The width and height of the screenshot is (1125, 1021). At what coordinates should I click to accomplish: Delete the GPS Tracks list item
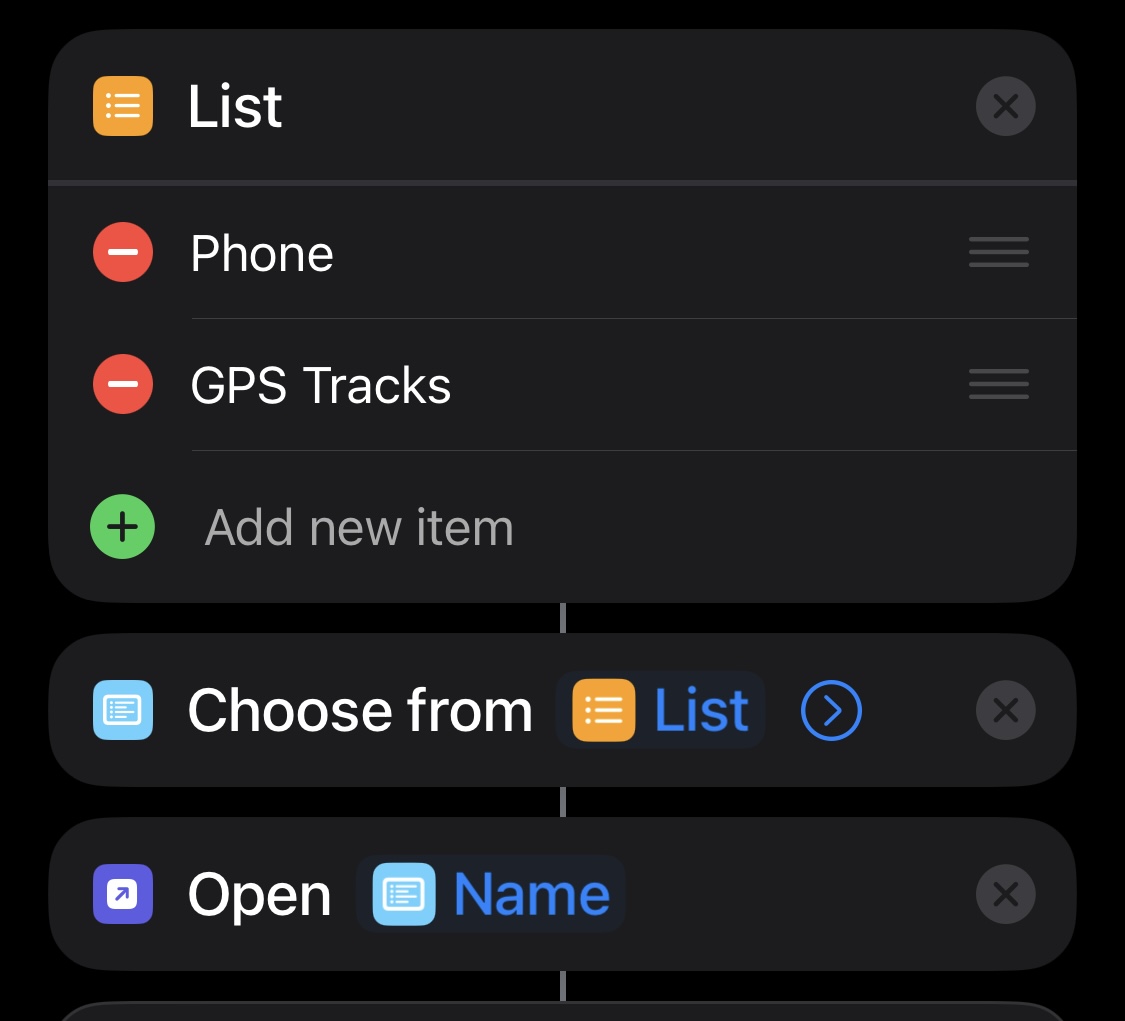tap(123, 384)
